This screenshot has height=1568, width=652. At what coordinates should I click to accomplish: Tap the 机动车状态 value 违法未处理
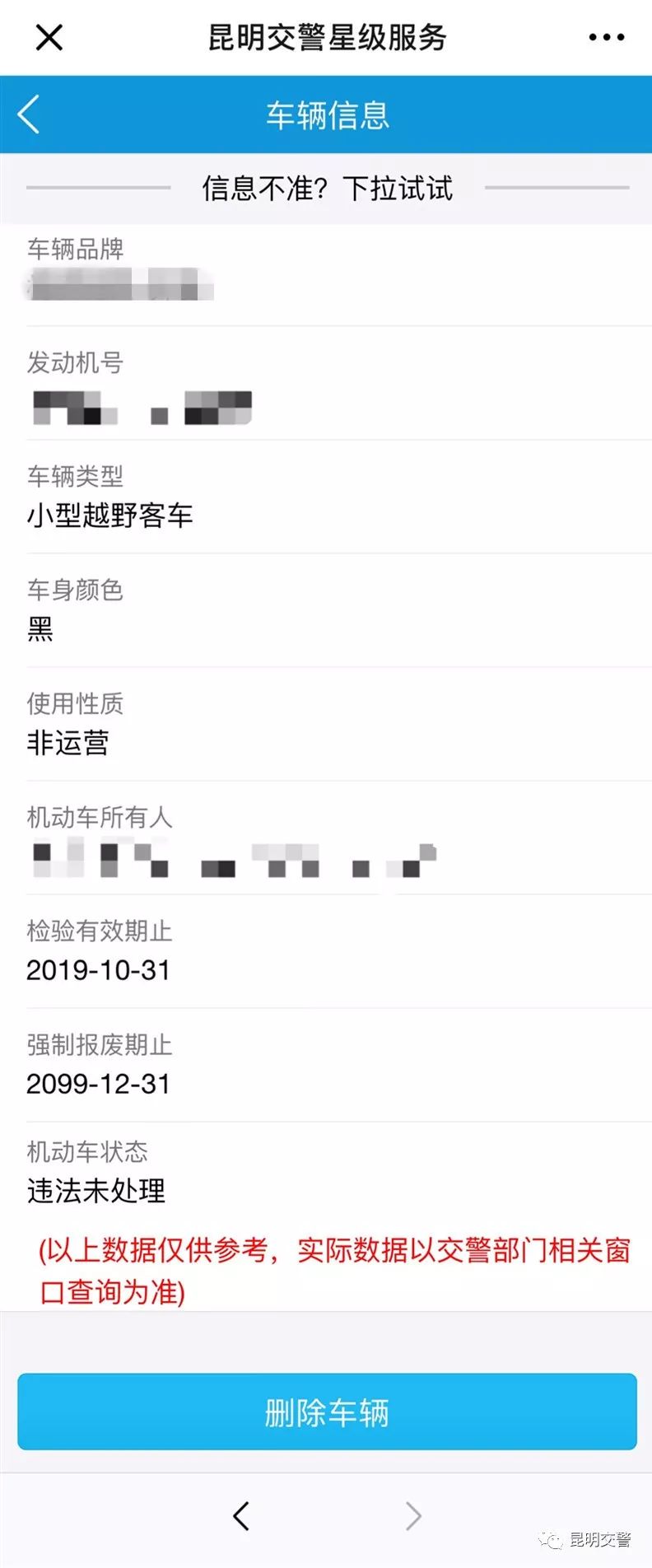(x=93, y=1191)
